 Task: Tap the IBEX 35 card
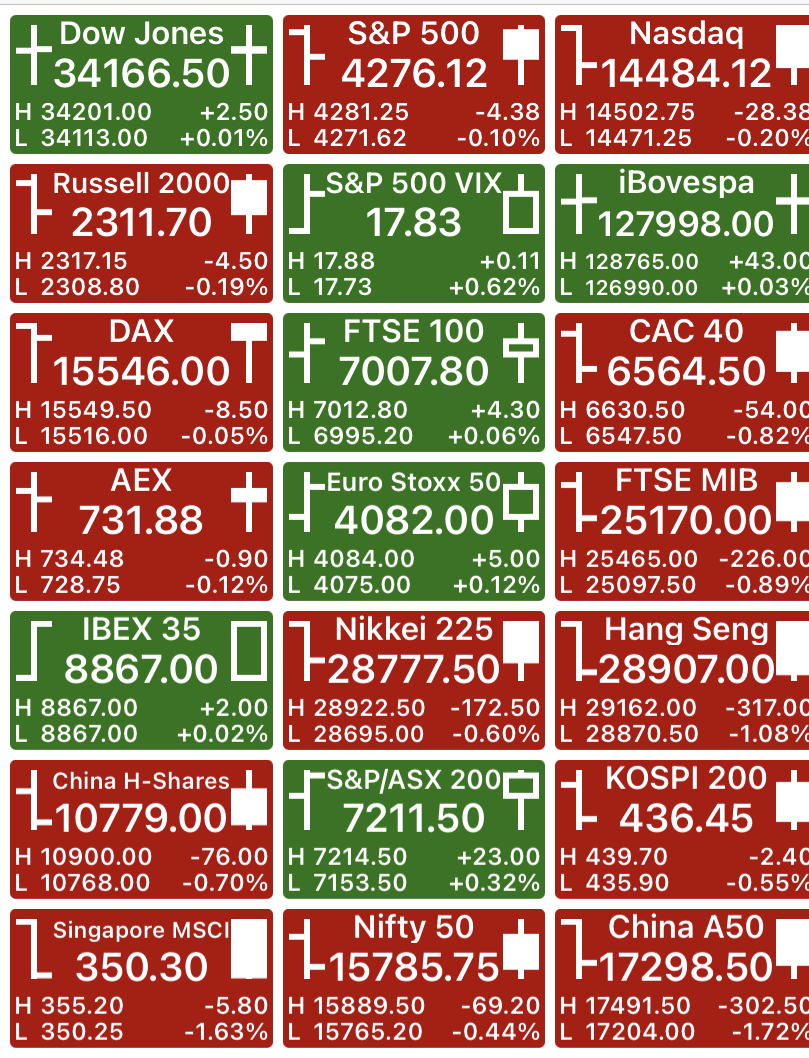pyautogui.click(x=142, y=681)
